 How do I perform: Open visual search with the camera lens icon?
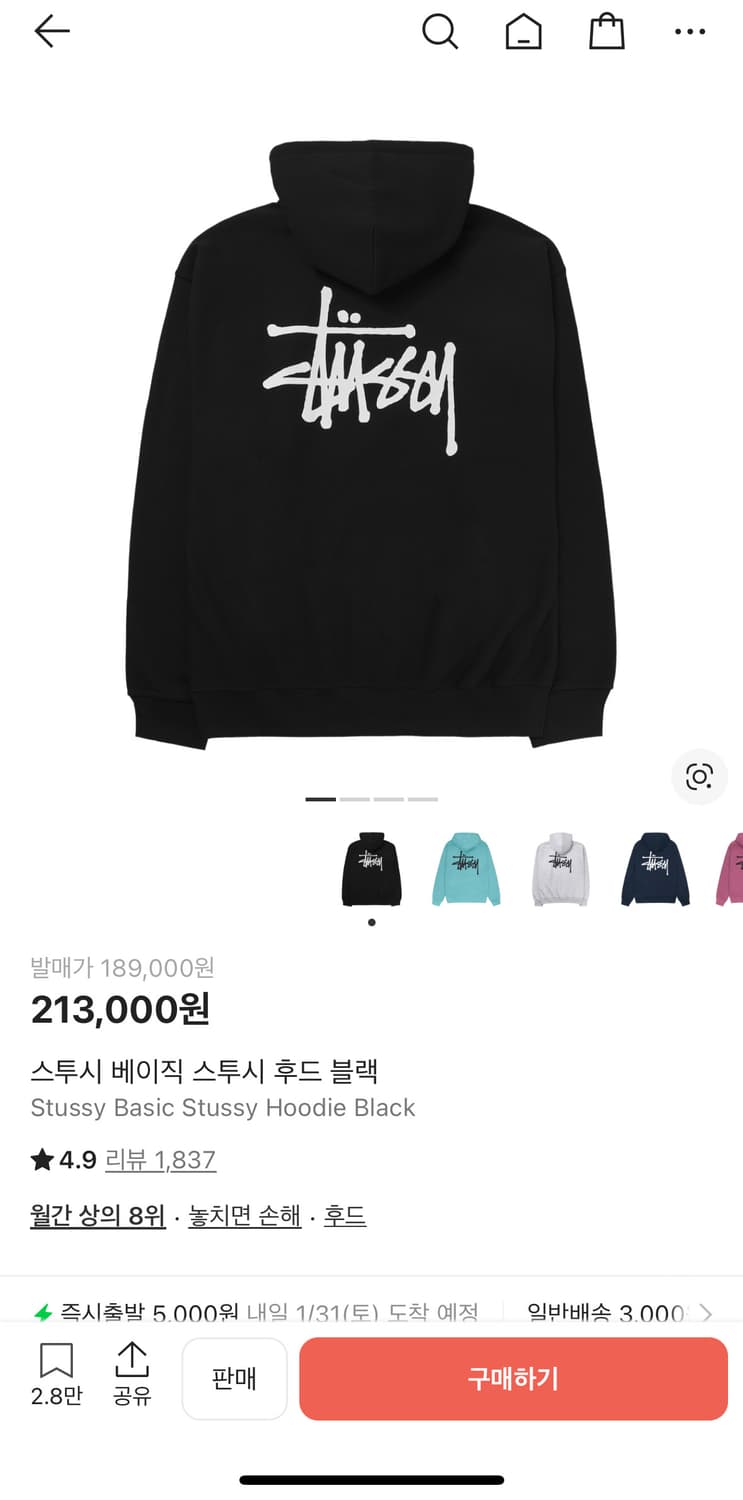click(700, 777)
